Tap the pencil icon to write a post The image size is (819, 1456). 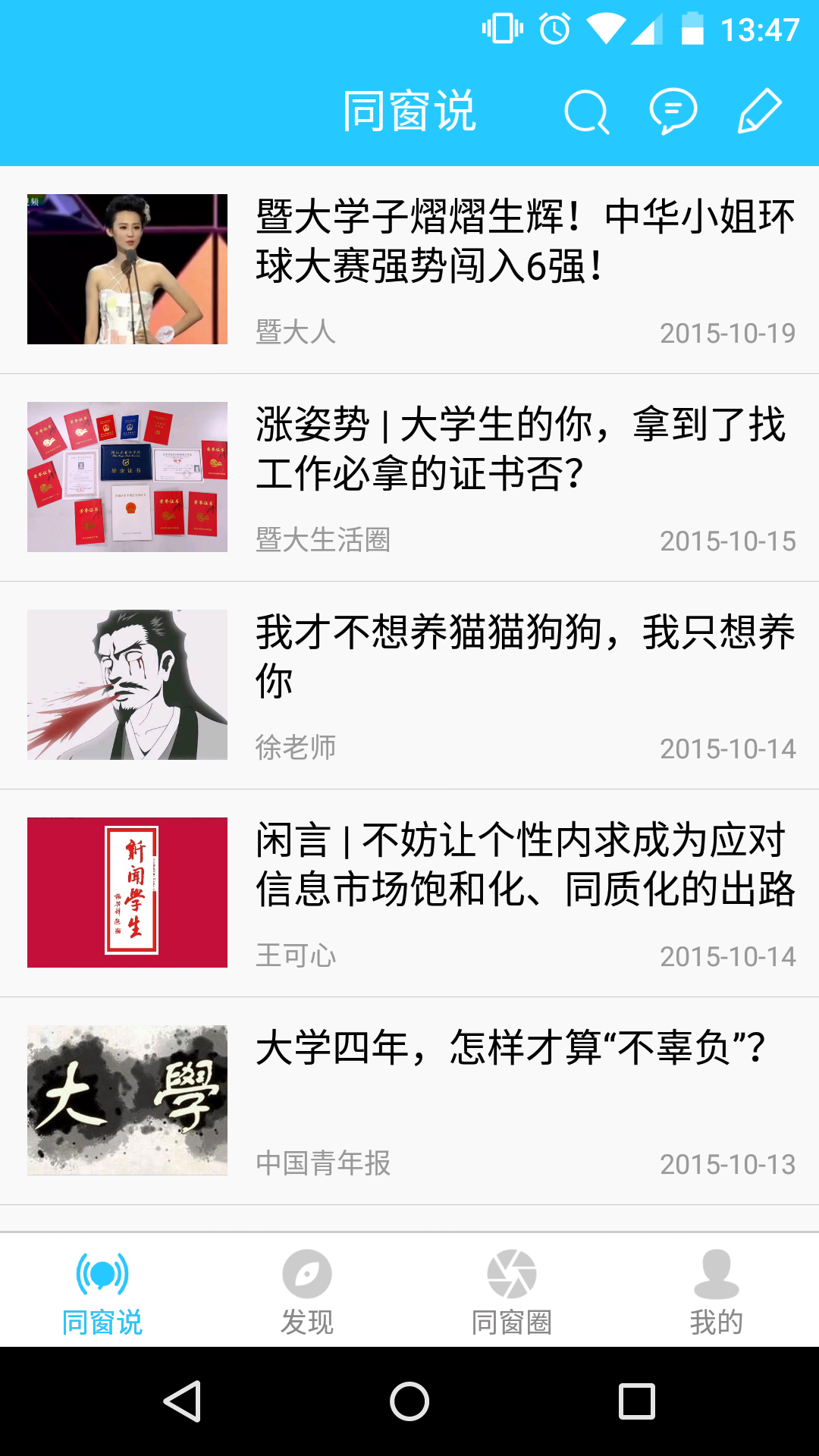(759, 112)
